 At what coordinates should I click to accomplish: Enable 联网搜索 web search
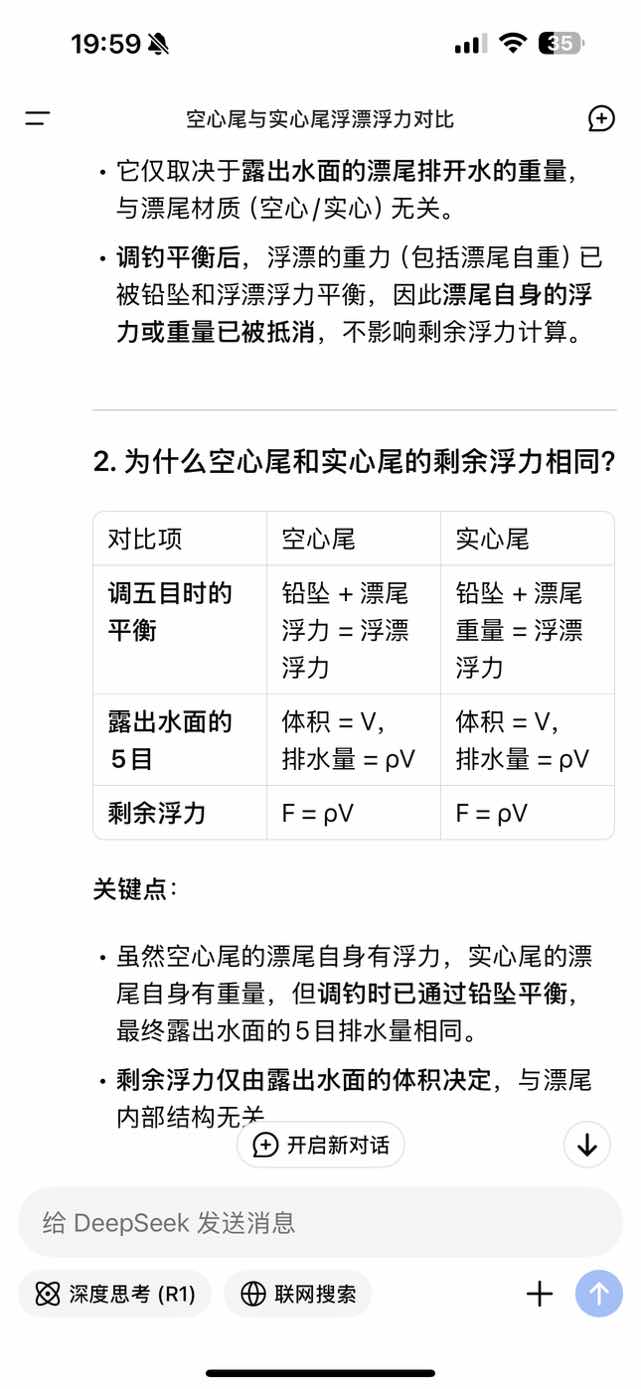click(x=297, y=1294)
